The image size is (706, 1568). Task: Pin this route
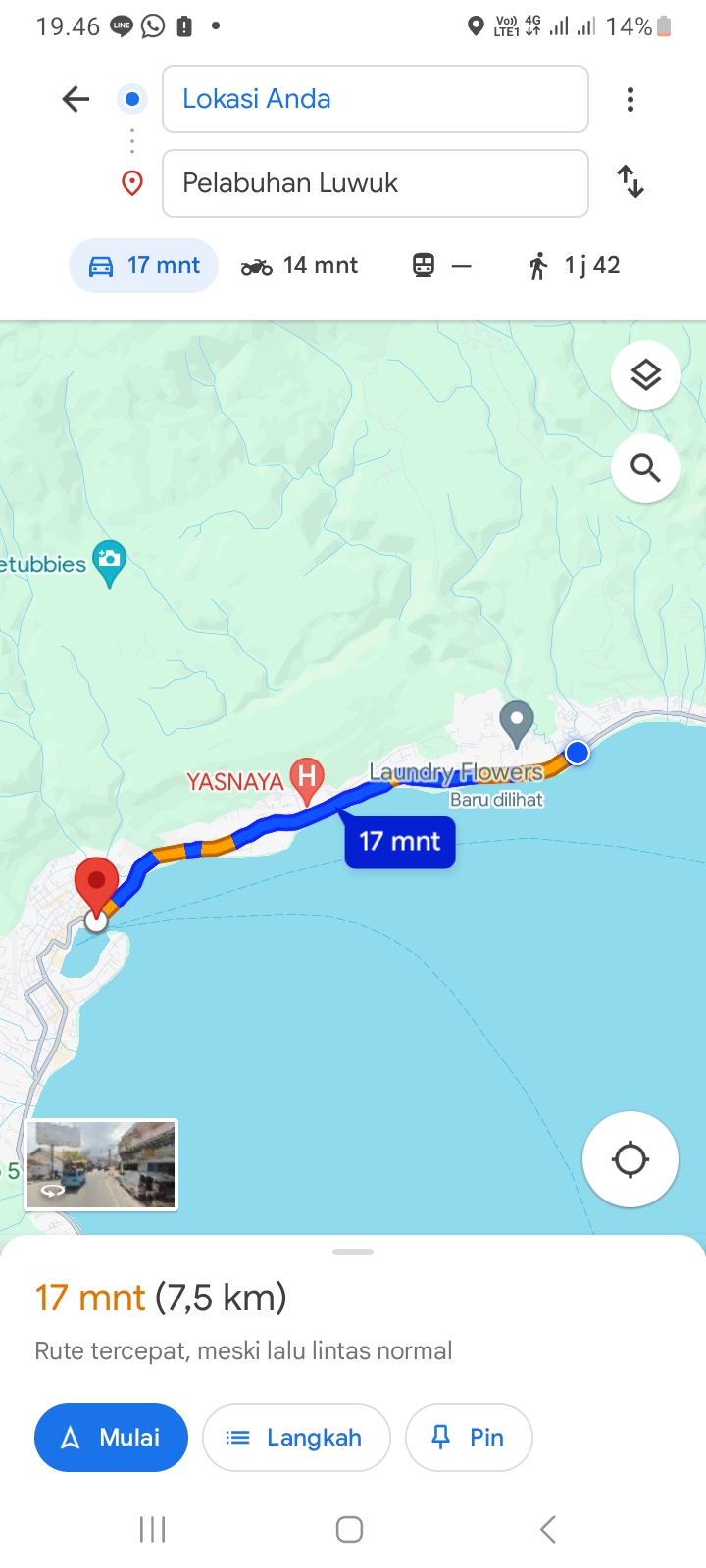click(469, 1438)
